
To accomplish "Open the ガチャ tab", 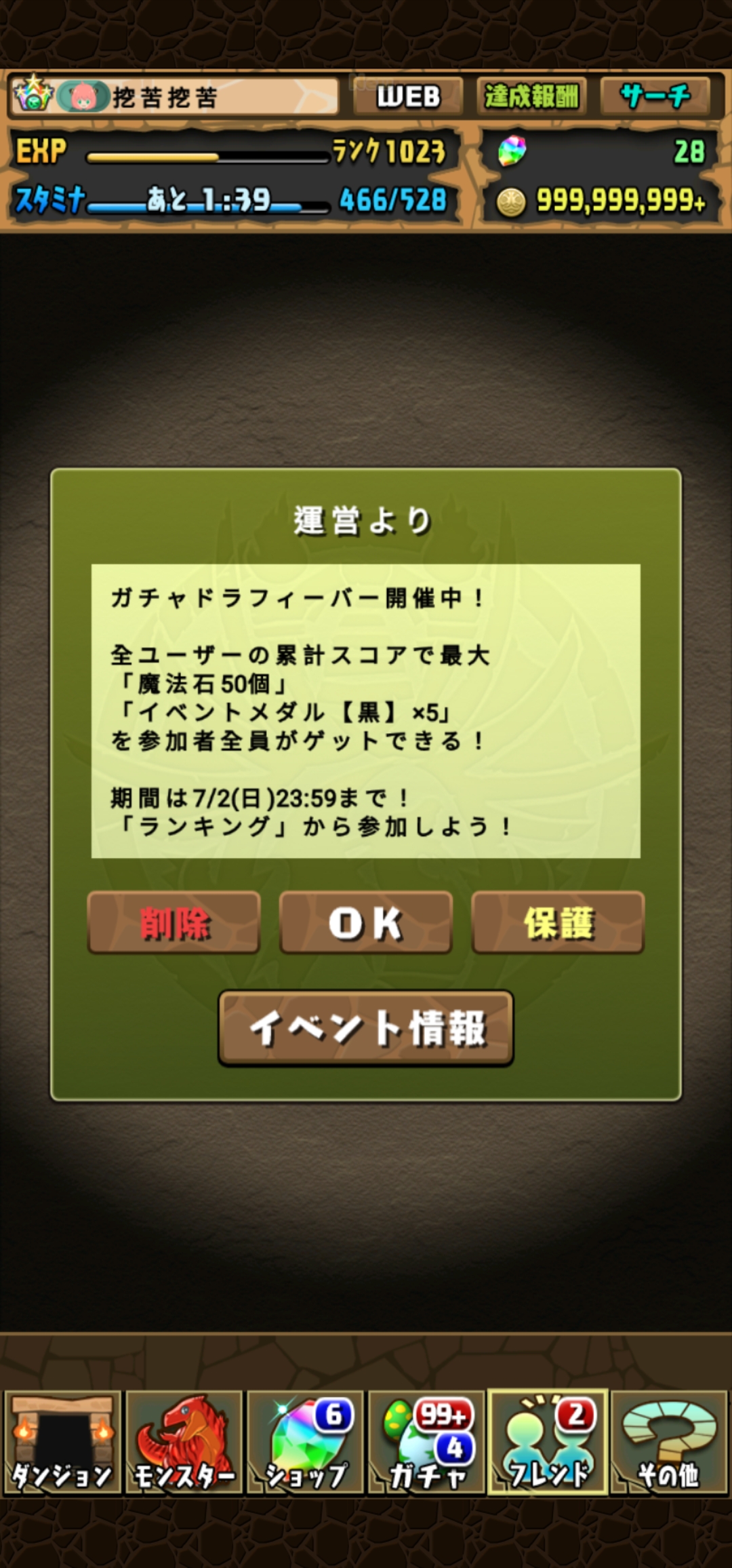I will pos(426,1442).
